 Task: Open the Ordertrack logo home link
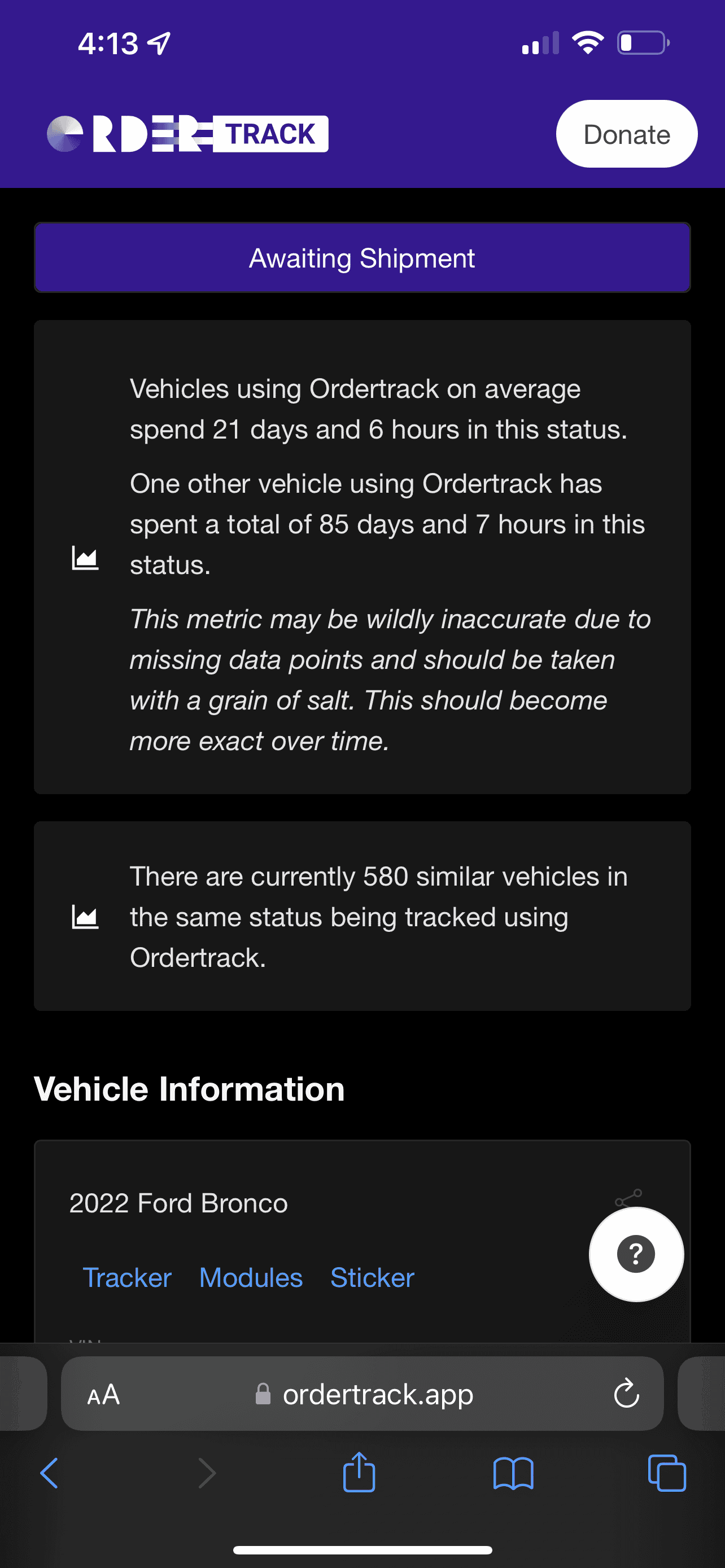pos(187,134)
